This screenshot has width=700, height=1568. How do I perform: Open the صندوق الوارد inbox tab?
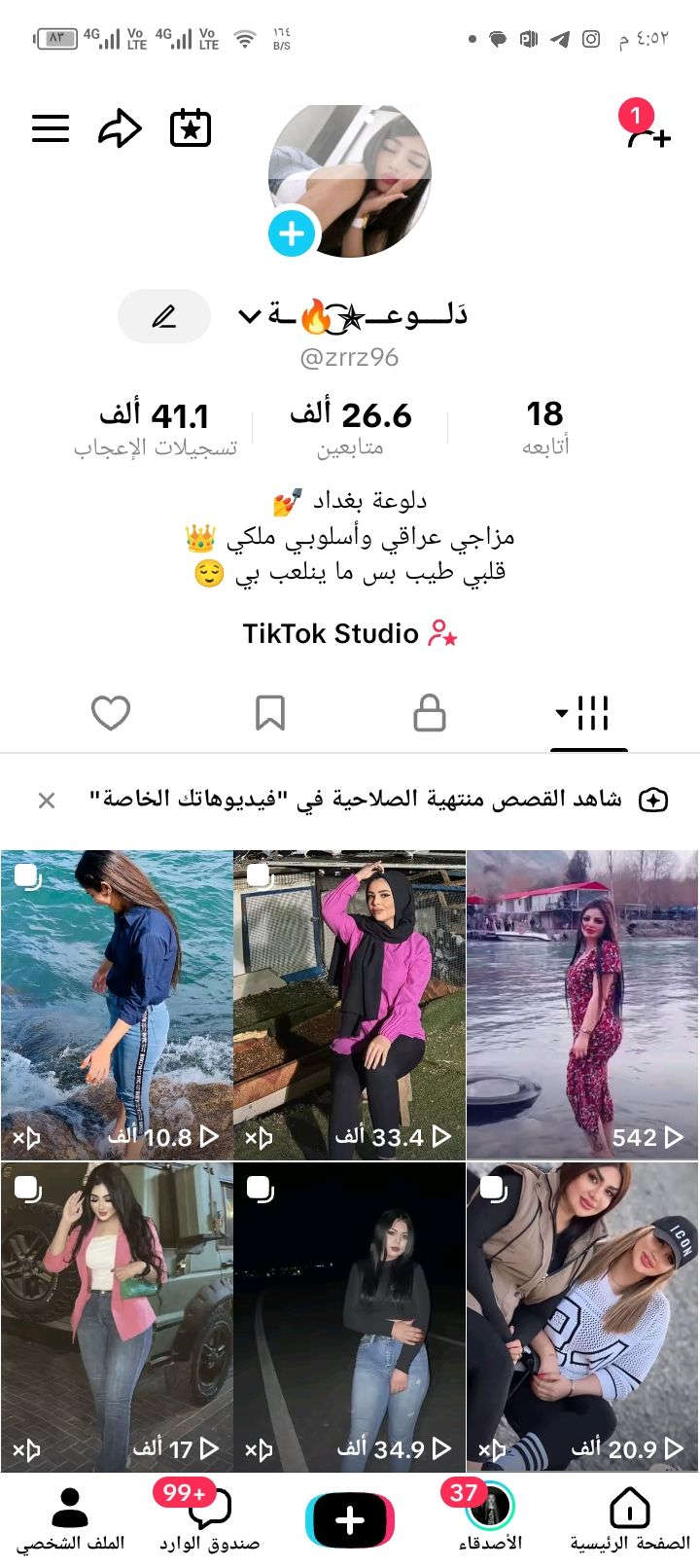tap(209, 1519)
